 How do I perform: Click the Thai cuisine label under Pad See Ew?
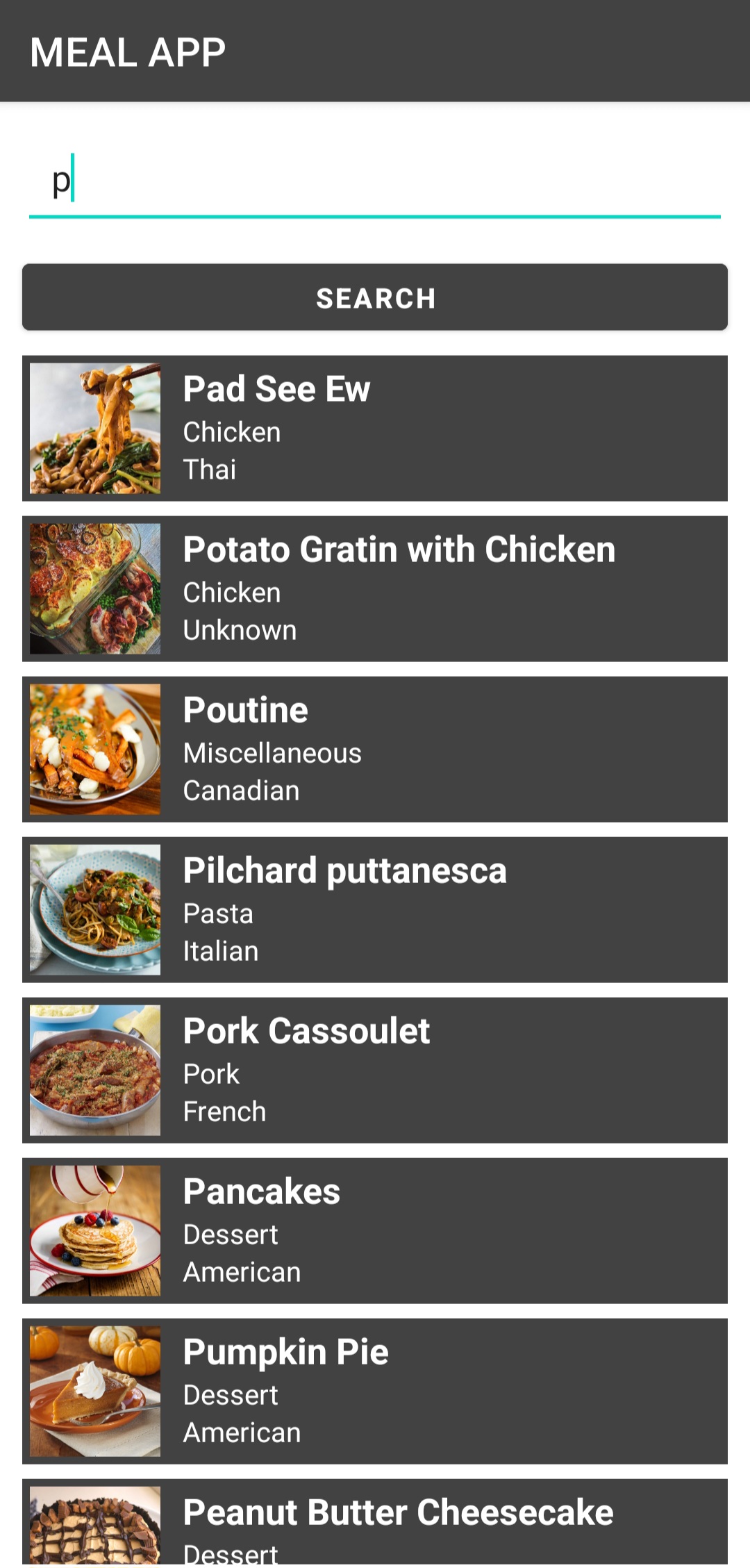pos(210,469)
